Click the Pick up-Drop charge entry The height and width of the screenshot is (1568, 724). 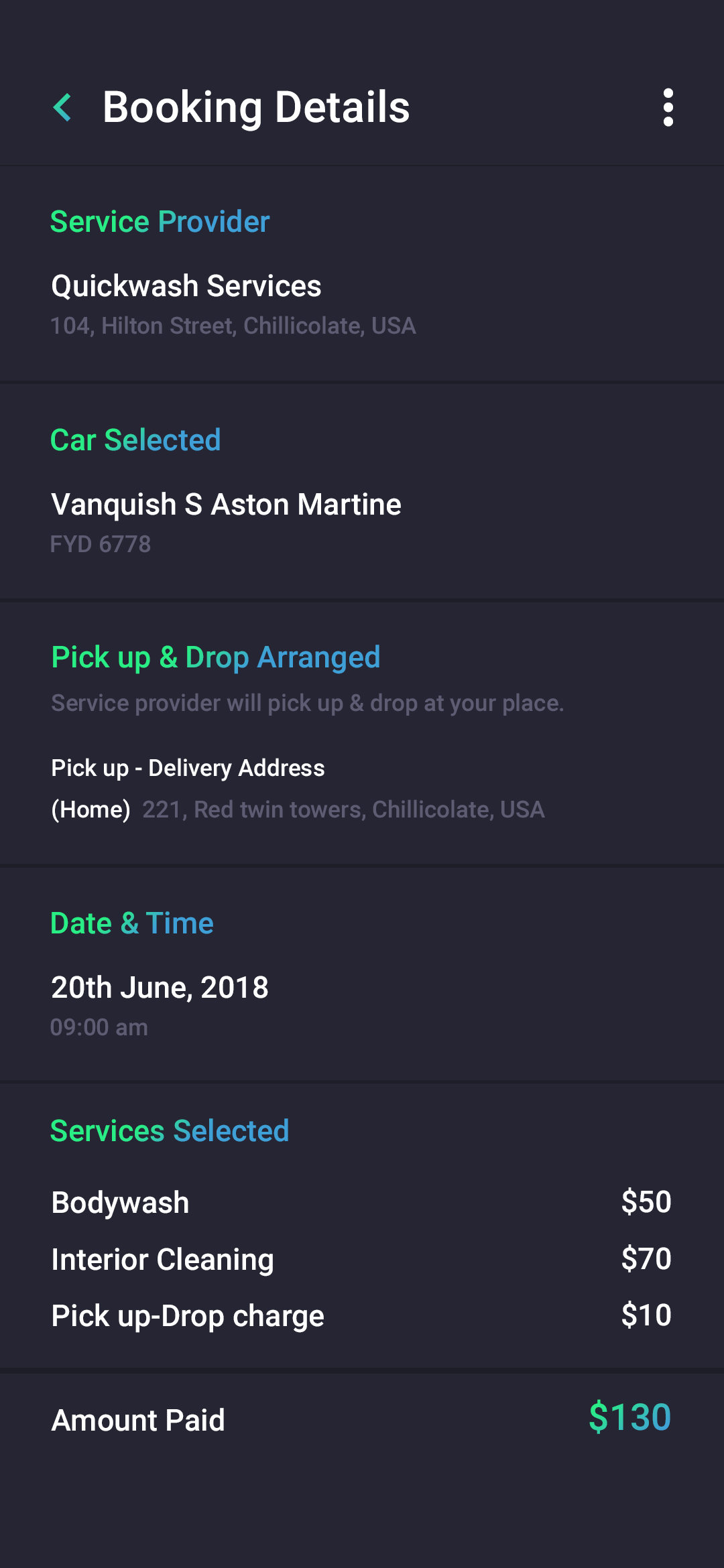[188, 1315]
